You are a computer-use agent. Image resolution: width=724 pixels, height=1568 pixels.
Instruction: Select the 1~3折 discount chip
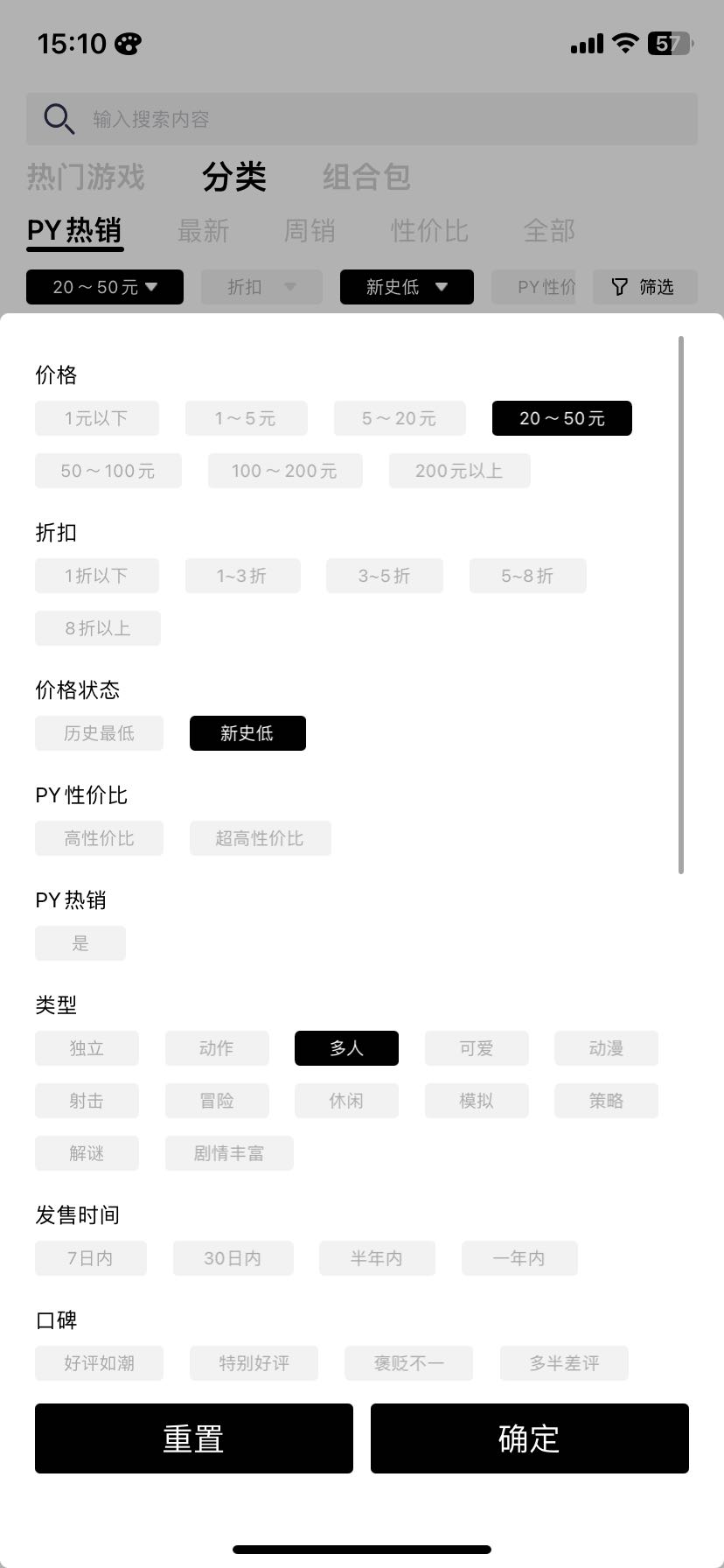pos(242,576)
